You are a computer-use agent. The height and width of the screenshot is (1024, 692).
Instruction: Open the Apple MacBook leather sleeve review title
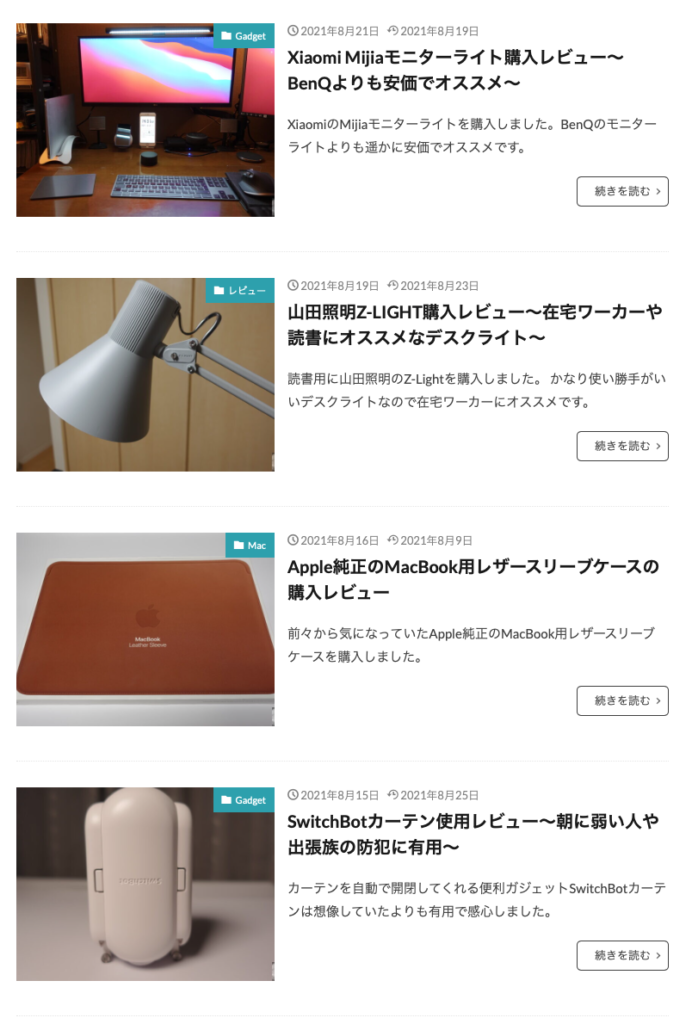click(472, 580)
